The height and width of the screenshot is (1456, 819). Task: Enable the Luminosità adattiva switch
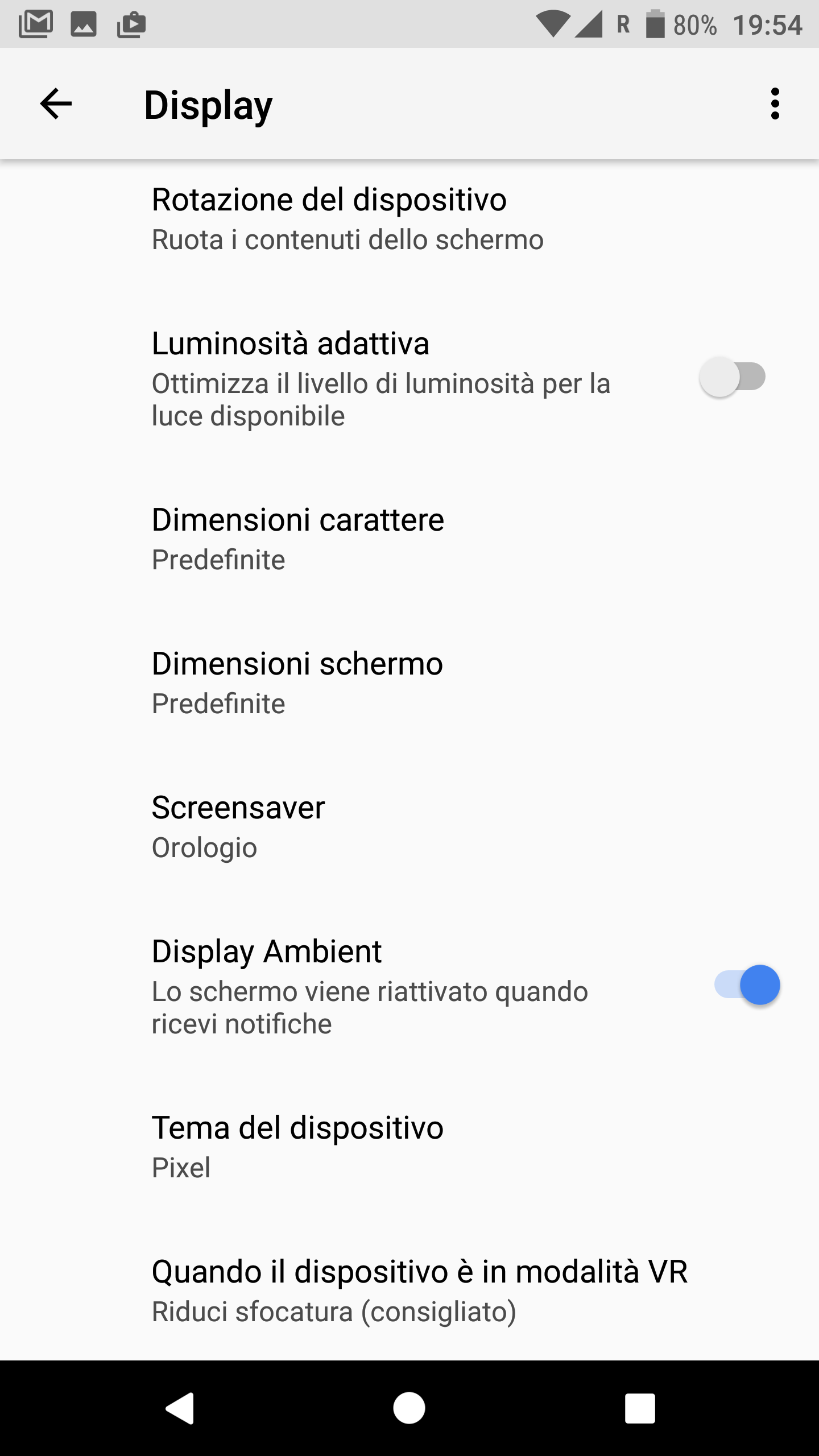tap(733, 377)
